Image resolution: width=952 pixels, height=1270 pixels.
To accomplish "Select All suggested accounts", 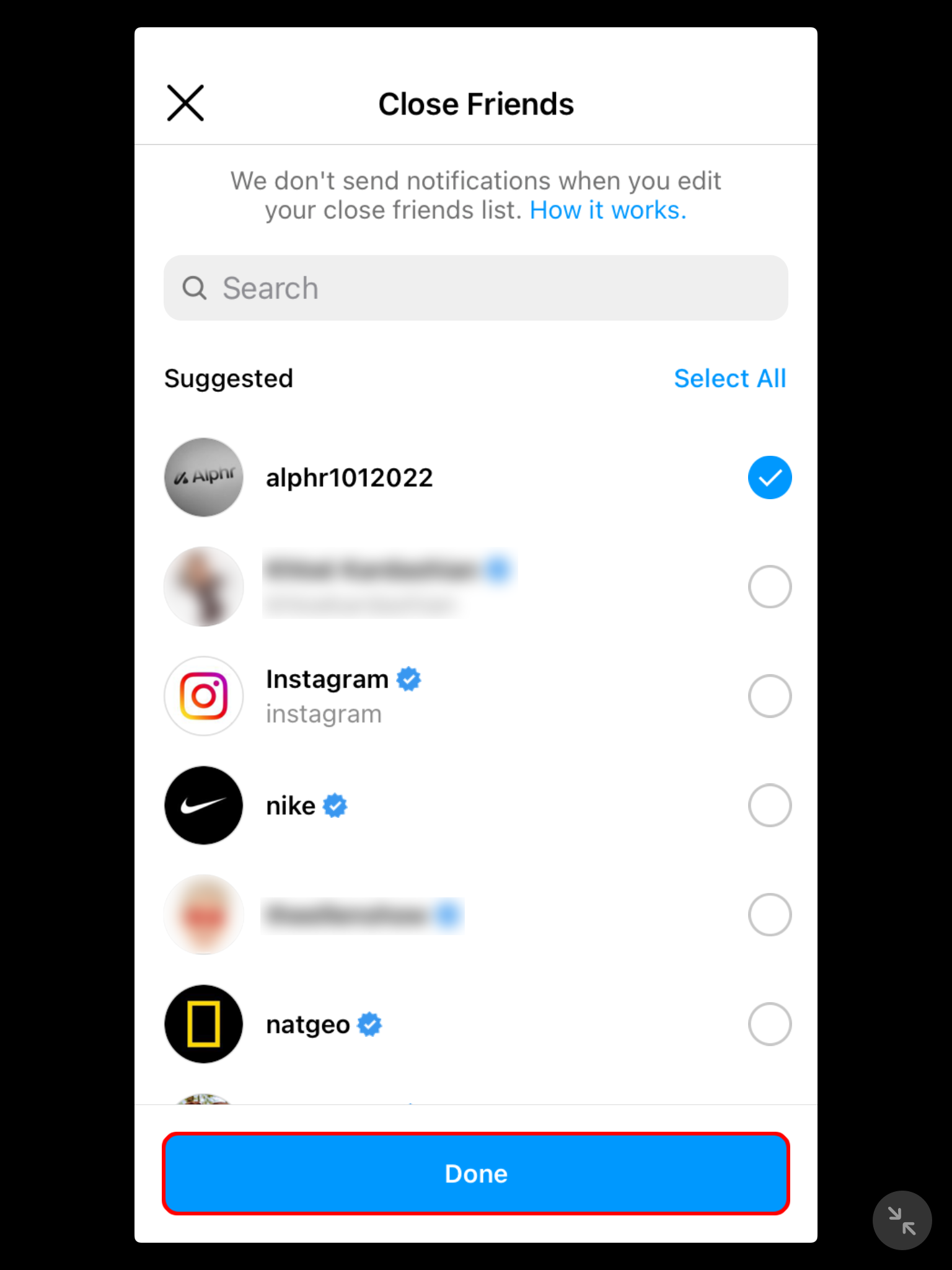I will point(729,378).
